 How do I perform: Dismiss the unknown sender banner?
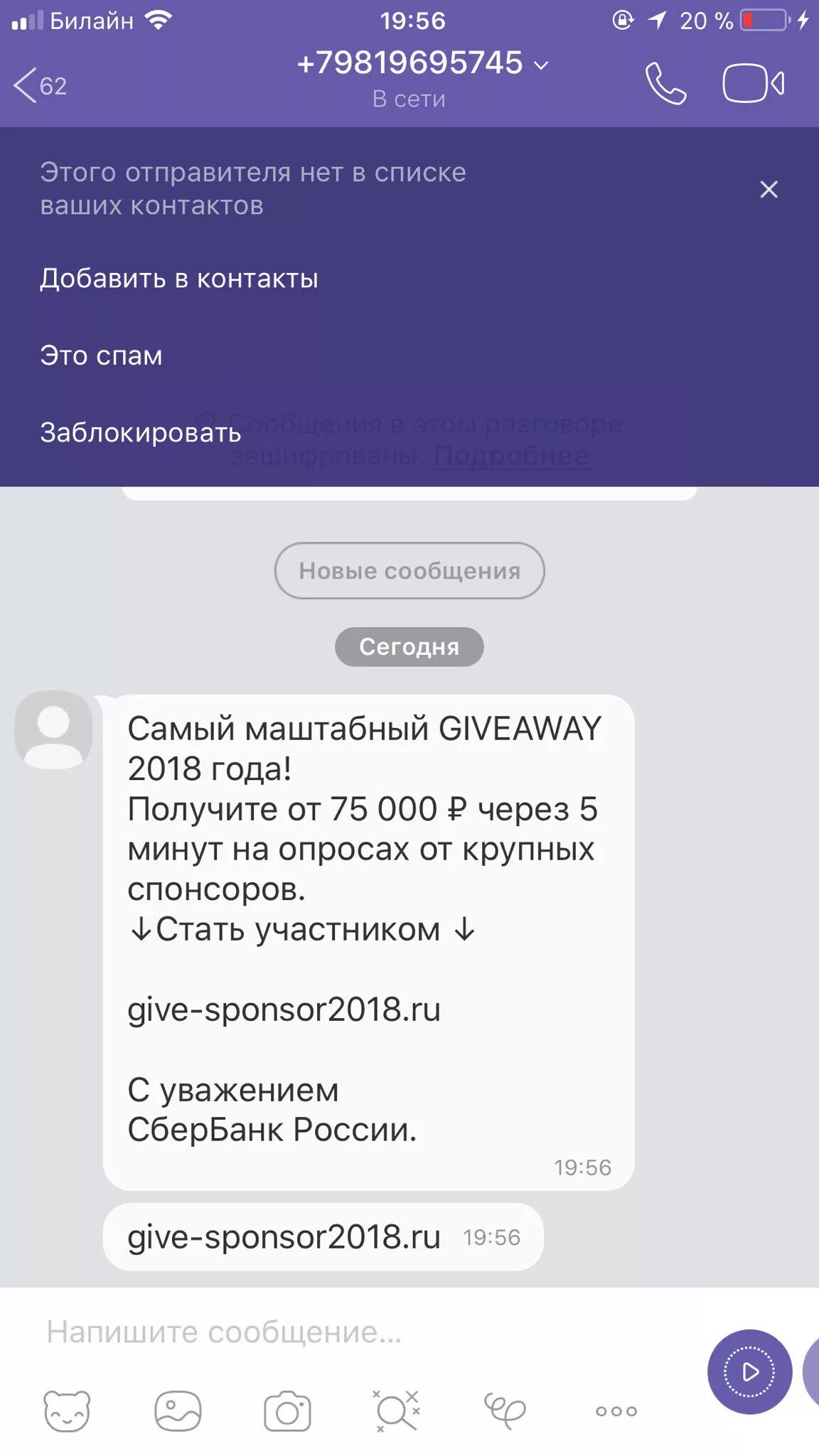point(769,189)
